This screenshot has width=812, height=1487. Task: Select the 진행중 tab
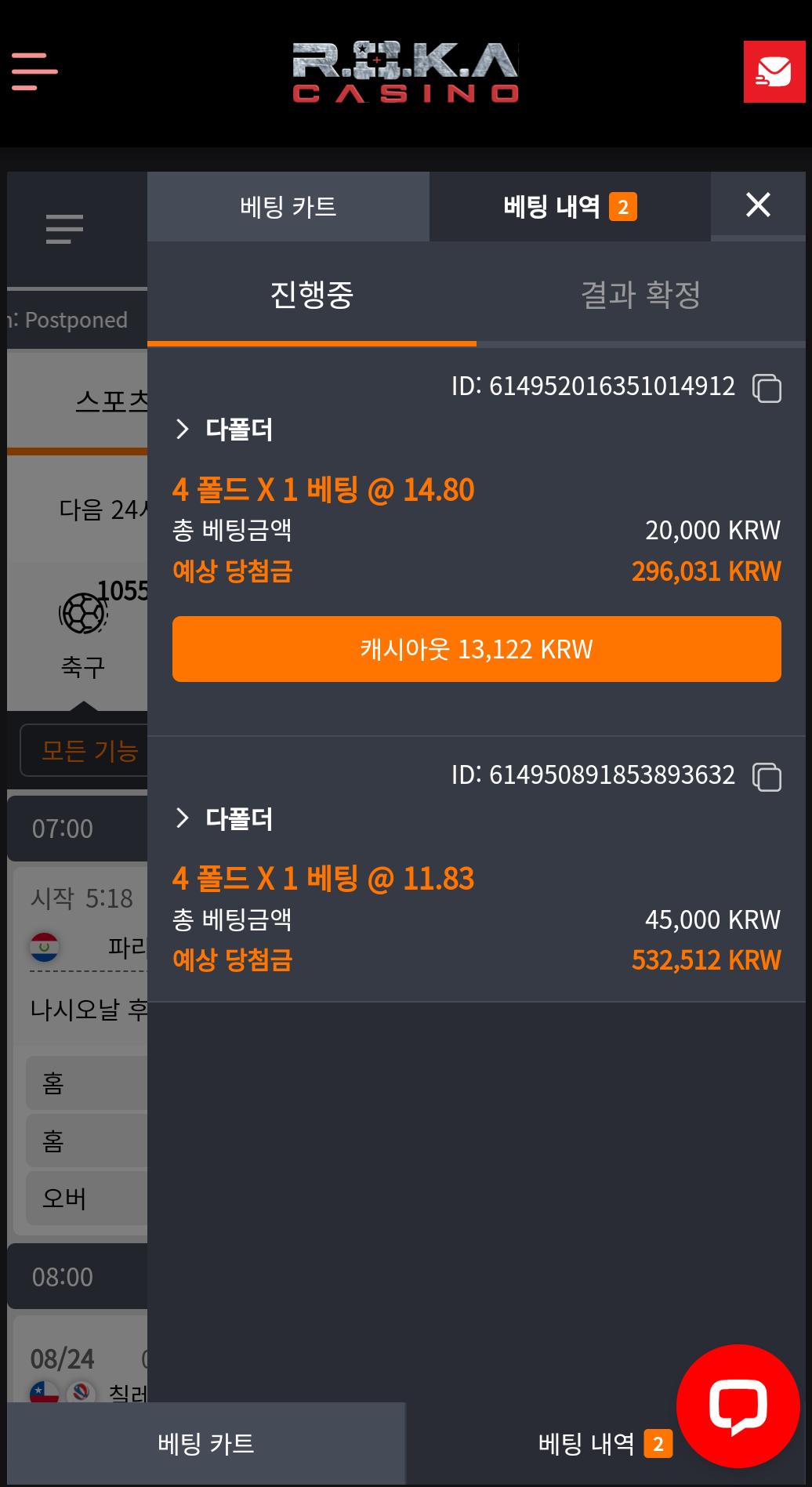[312, 295]
